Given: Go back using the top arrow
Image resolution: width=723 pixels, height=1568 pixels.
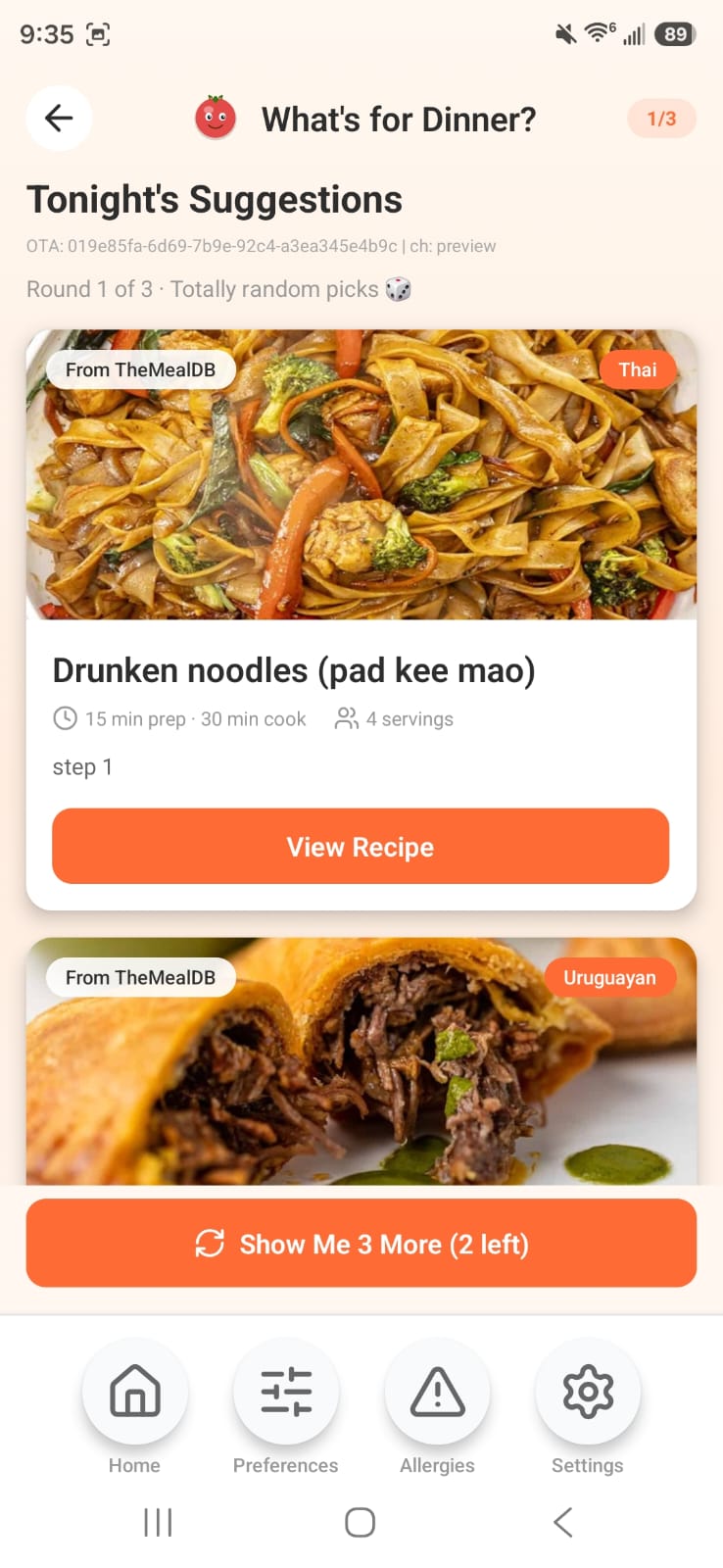Looking at the screenshot, I should pos(59,119).
